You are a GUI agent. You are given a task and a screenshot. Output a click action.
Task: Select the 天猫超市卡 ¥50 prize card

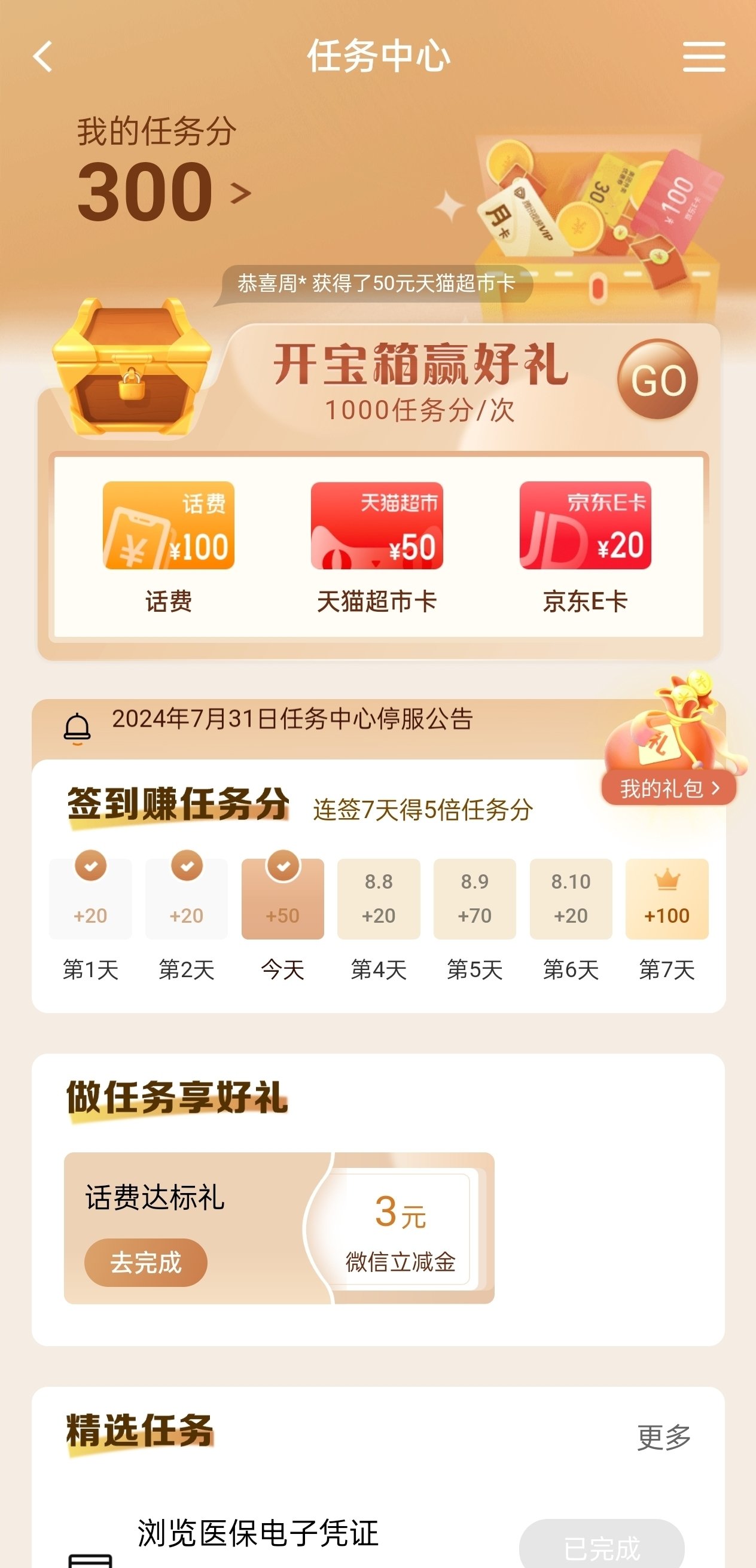pos(377,526)
